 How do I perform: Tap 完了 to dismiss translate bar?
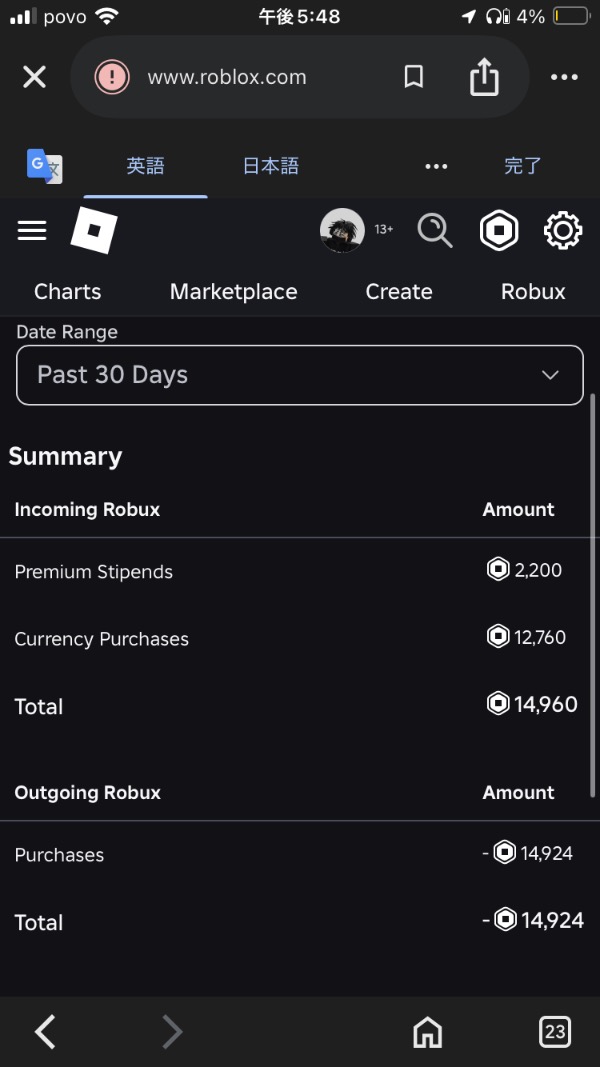(x=522, y=166)
